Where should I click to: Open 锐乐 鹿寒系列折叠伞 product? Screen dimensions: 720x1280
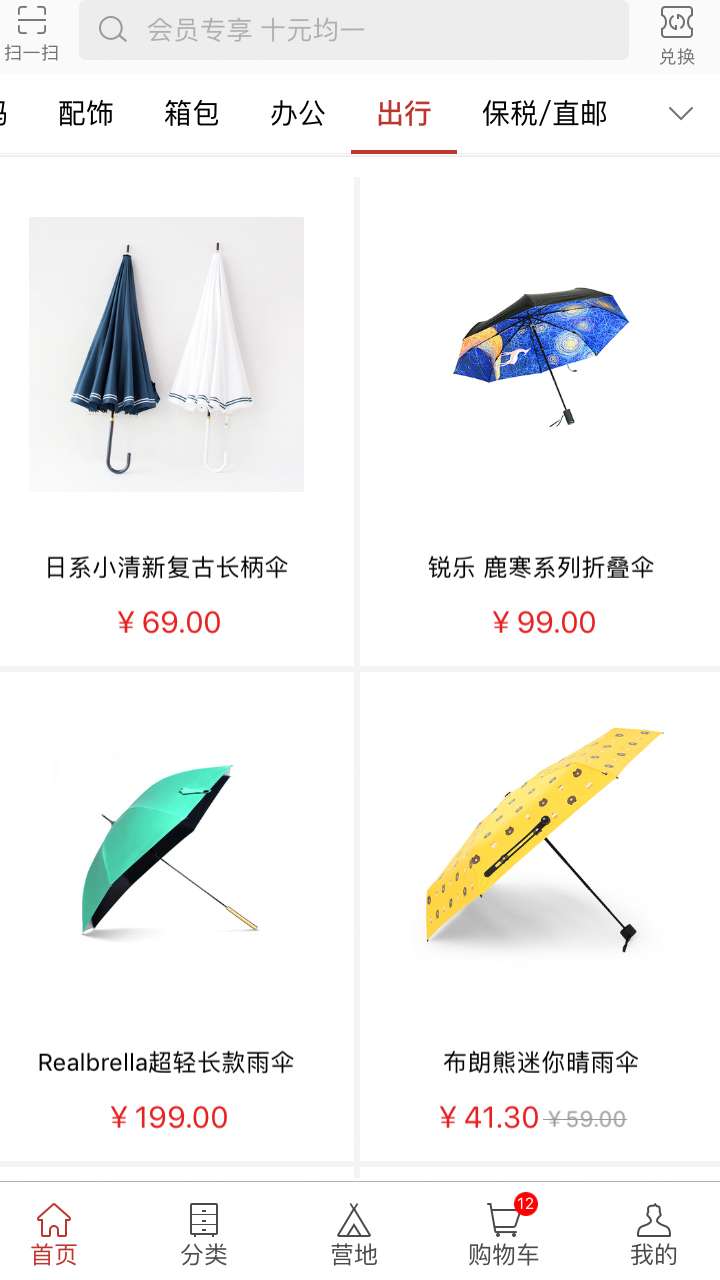[x=540, y=421]
